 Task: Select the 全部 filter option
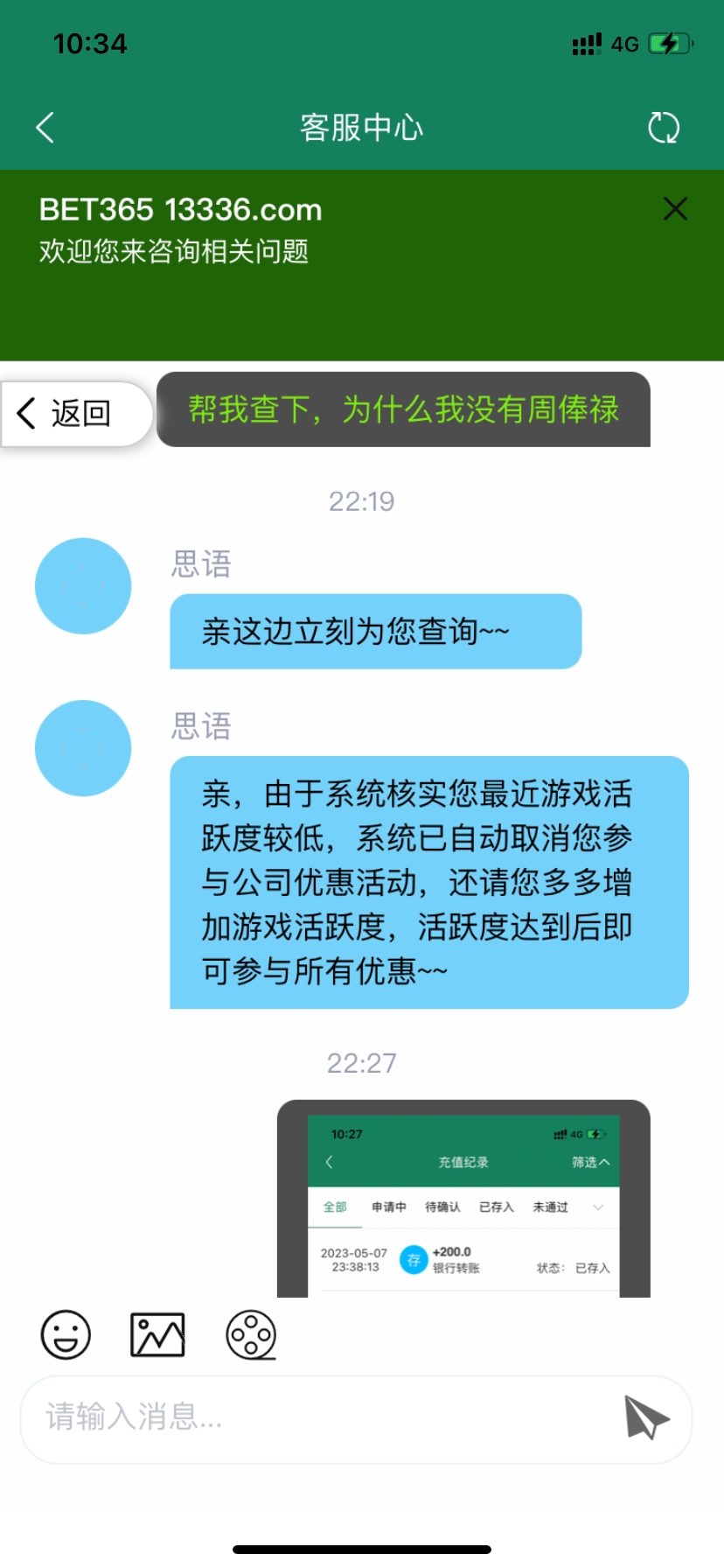pyautogui.click(x=334, y=1207)
